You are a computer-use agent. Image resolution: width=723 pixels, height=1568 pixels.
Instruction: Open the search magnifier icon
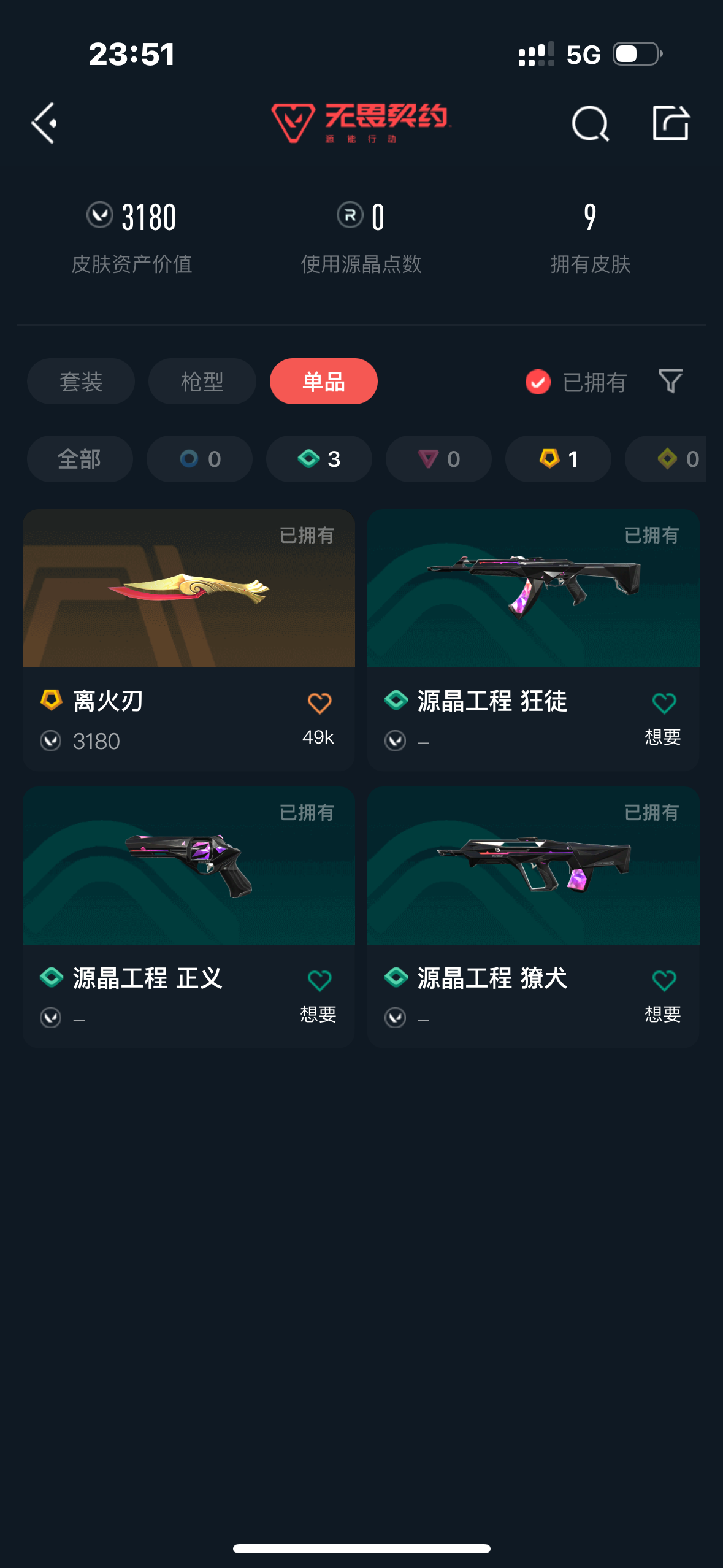tap(590, 123)
